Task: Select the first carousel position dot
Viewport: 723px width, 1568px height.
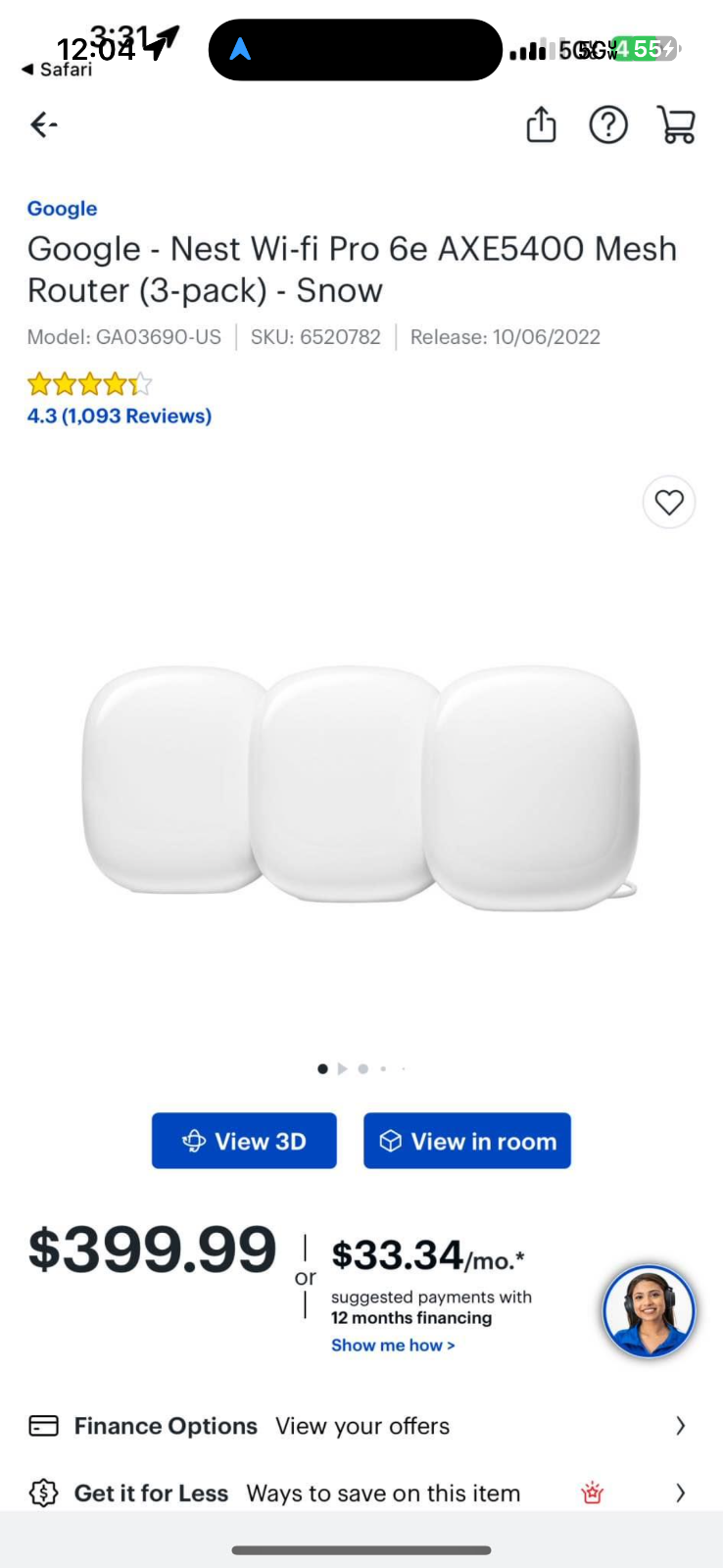Action: click(322, 1068)
